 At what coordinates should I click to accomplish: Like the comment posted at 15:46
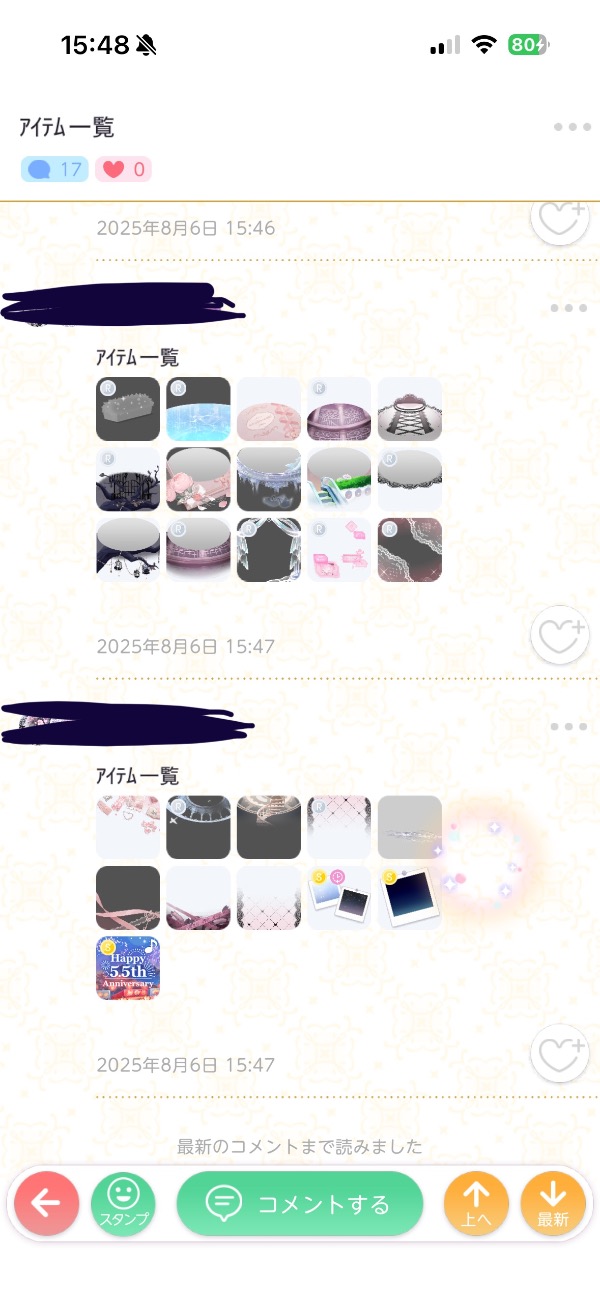[558, 218]
